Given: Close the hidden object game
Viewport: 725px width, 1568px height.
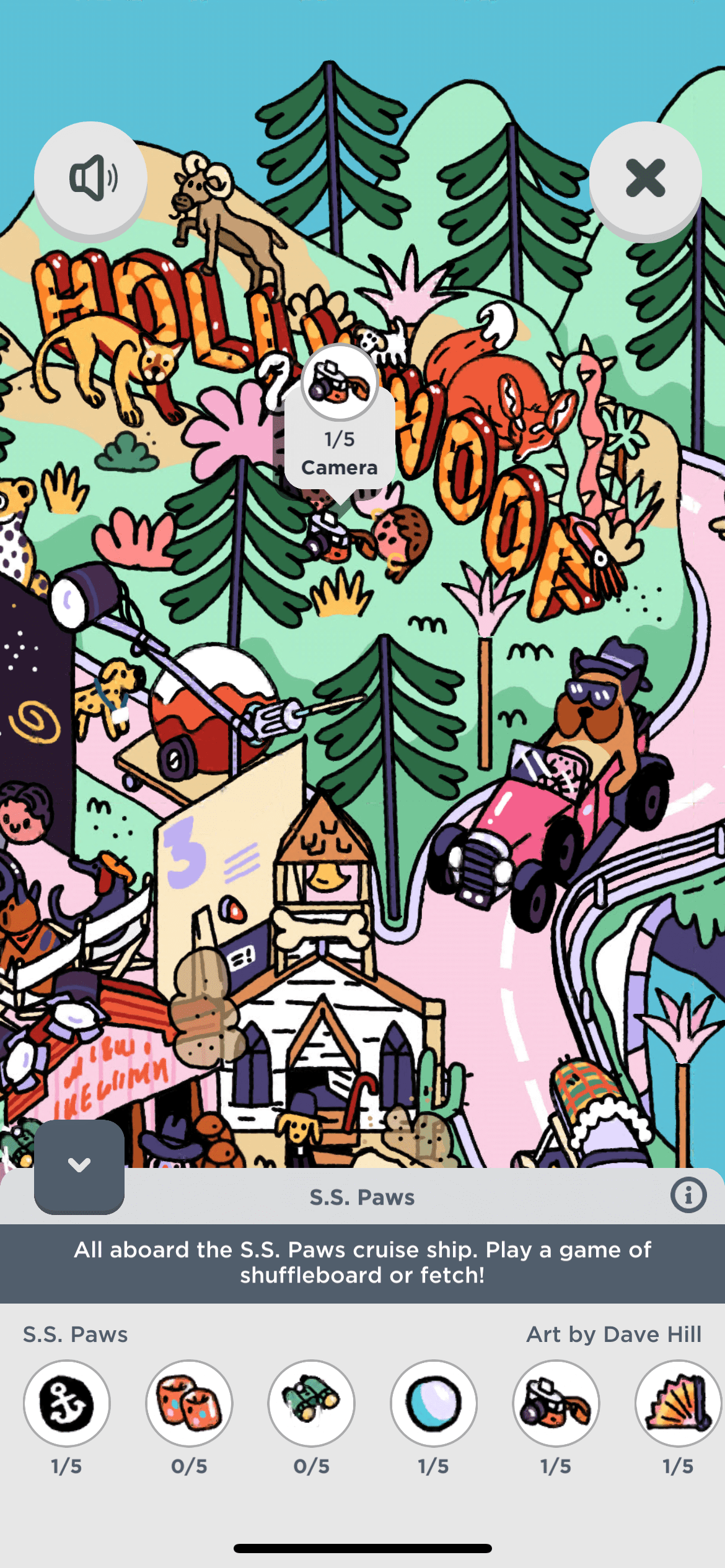Looking at the screenshot, I should pyautogui.click(x=645, y=178).
